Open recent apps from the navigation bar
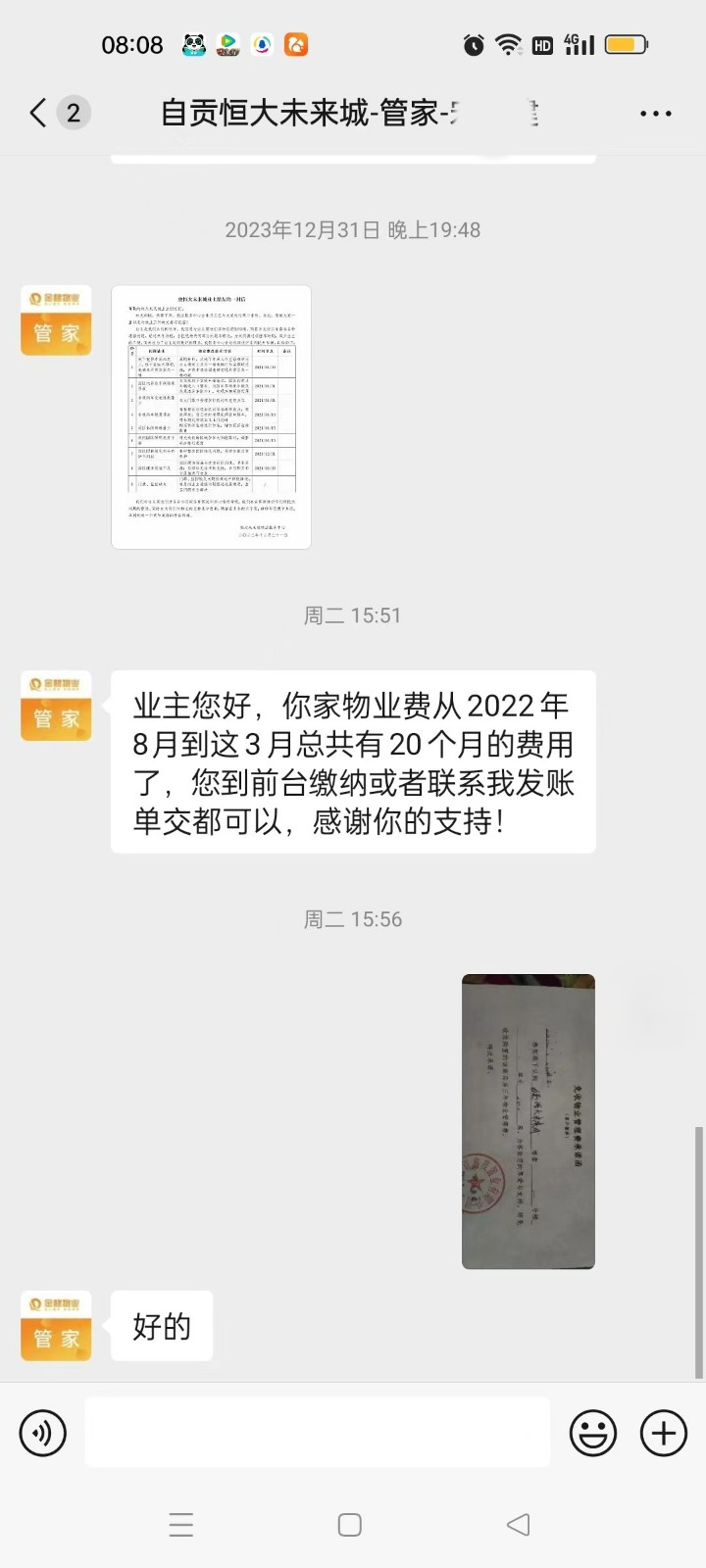 point(181,1525)
